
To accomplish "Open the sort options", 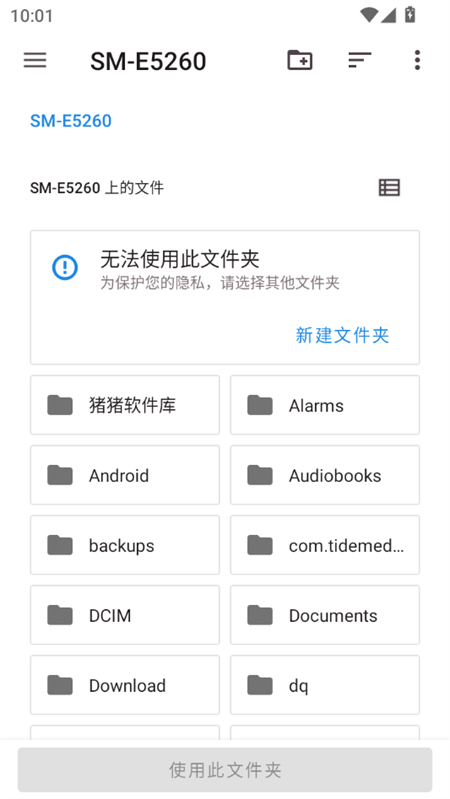I will pyautogui.click(x=359, y=60).
